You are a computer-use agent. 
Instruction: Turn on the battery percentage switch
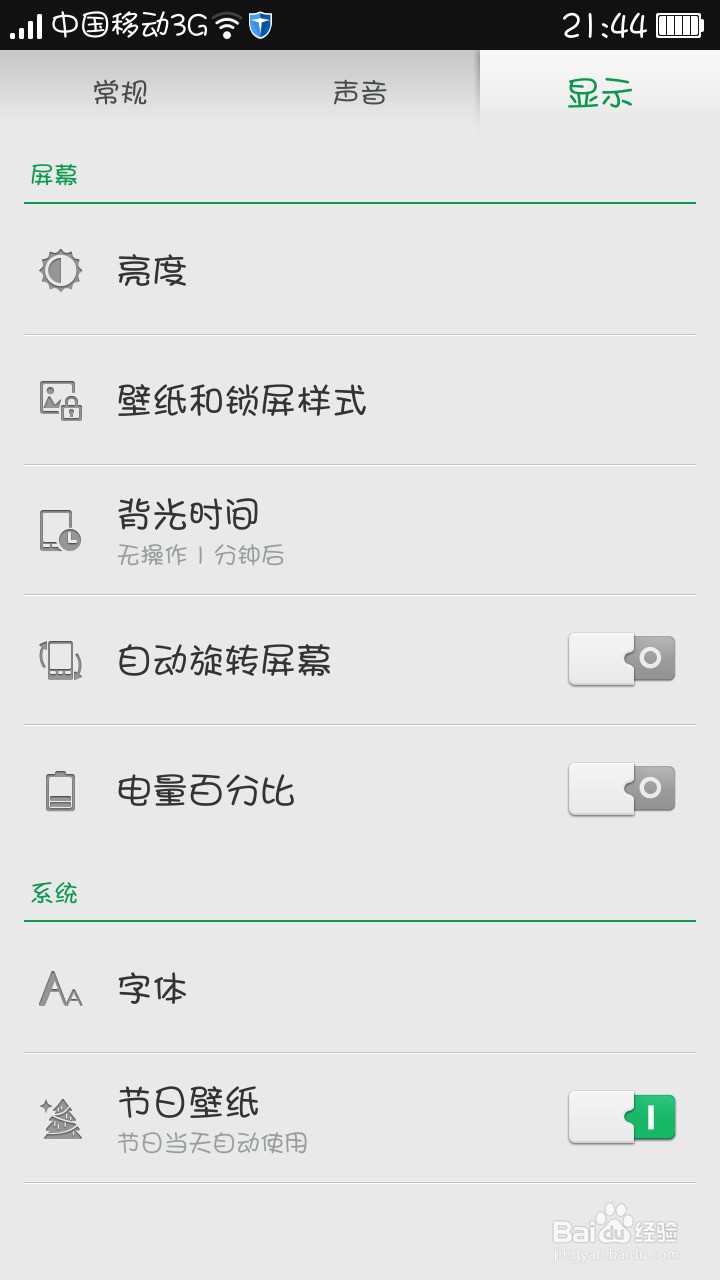click(x=620, y=789)
